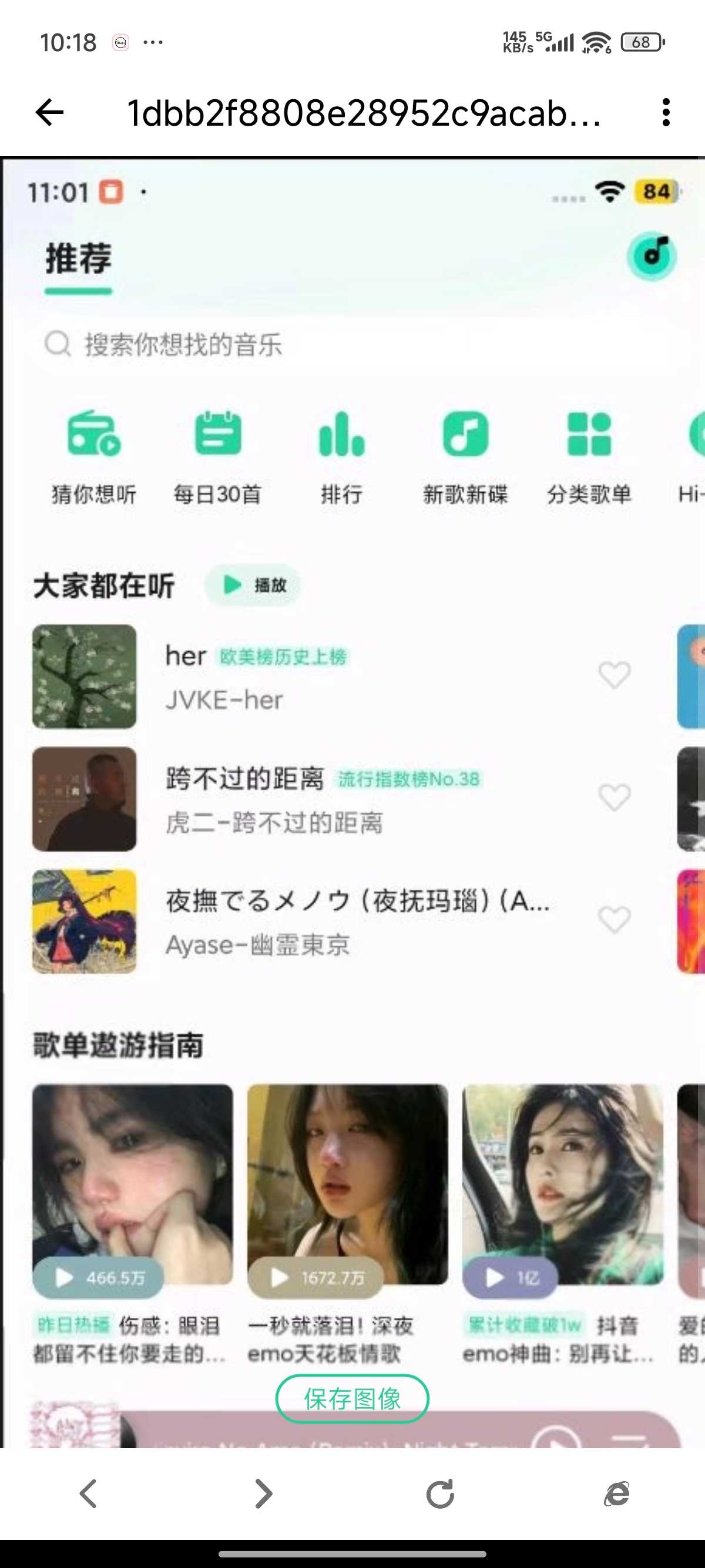The image size is (705, 1568).
Task: Reload the page with the refresh icon
Action: (x=440, y=1494)
